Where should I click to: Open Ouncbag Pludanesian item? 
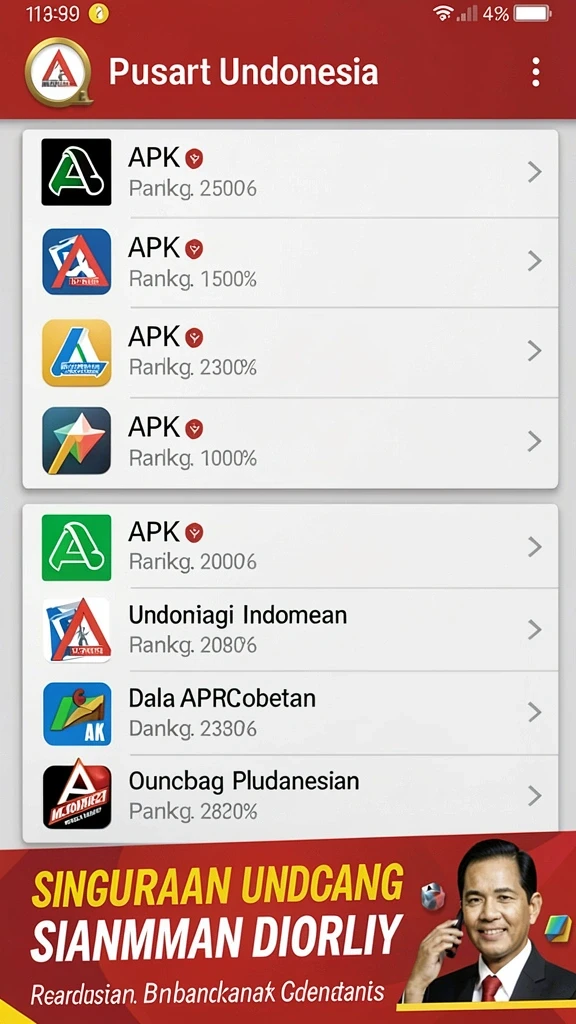[x=291, y=797]
